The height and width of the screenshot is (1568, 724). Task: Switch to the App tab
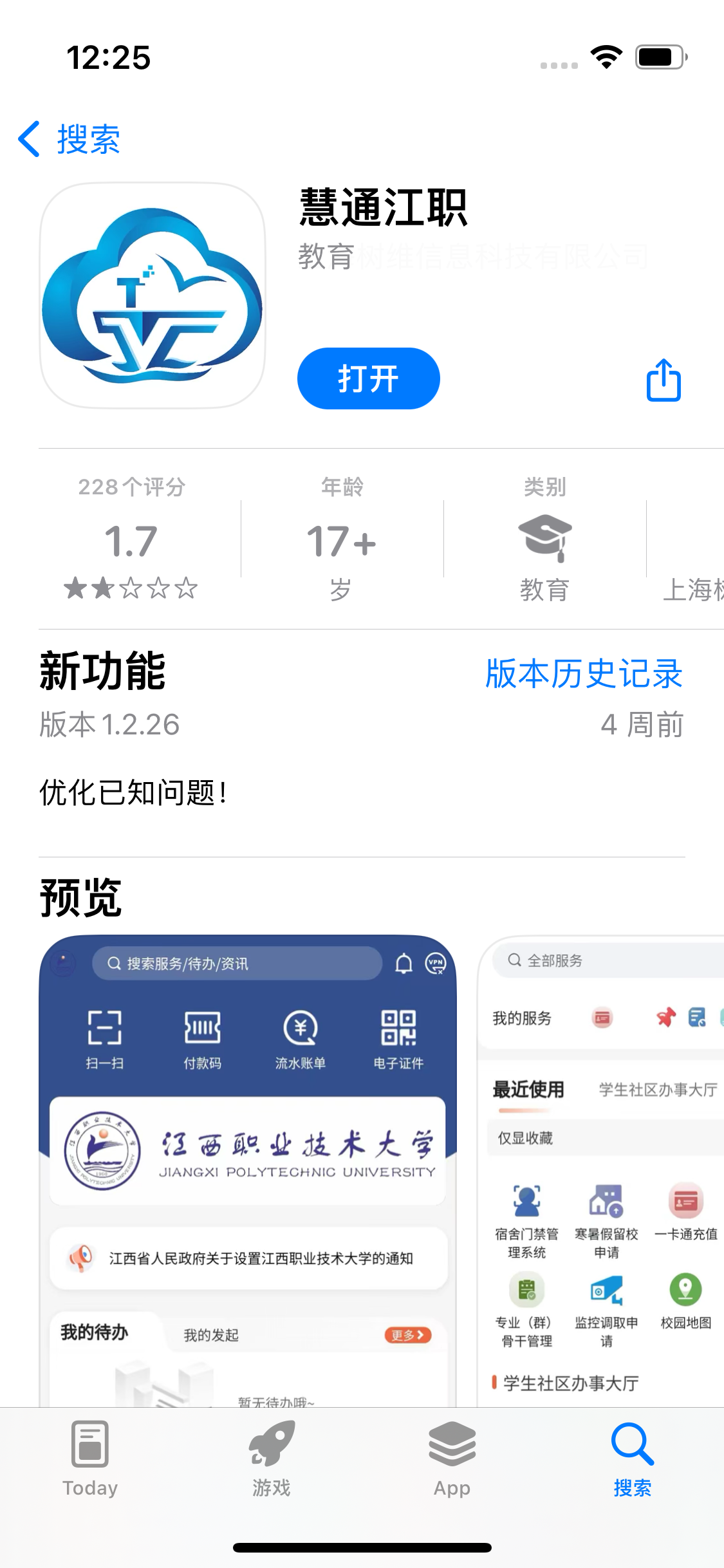(452, 1459)
